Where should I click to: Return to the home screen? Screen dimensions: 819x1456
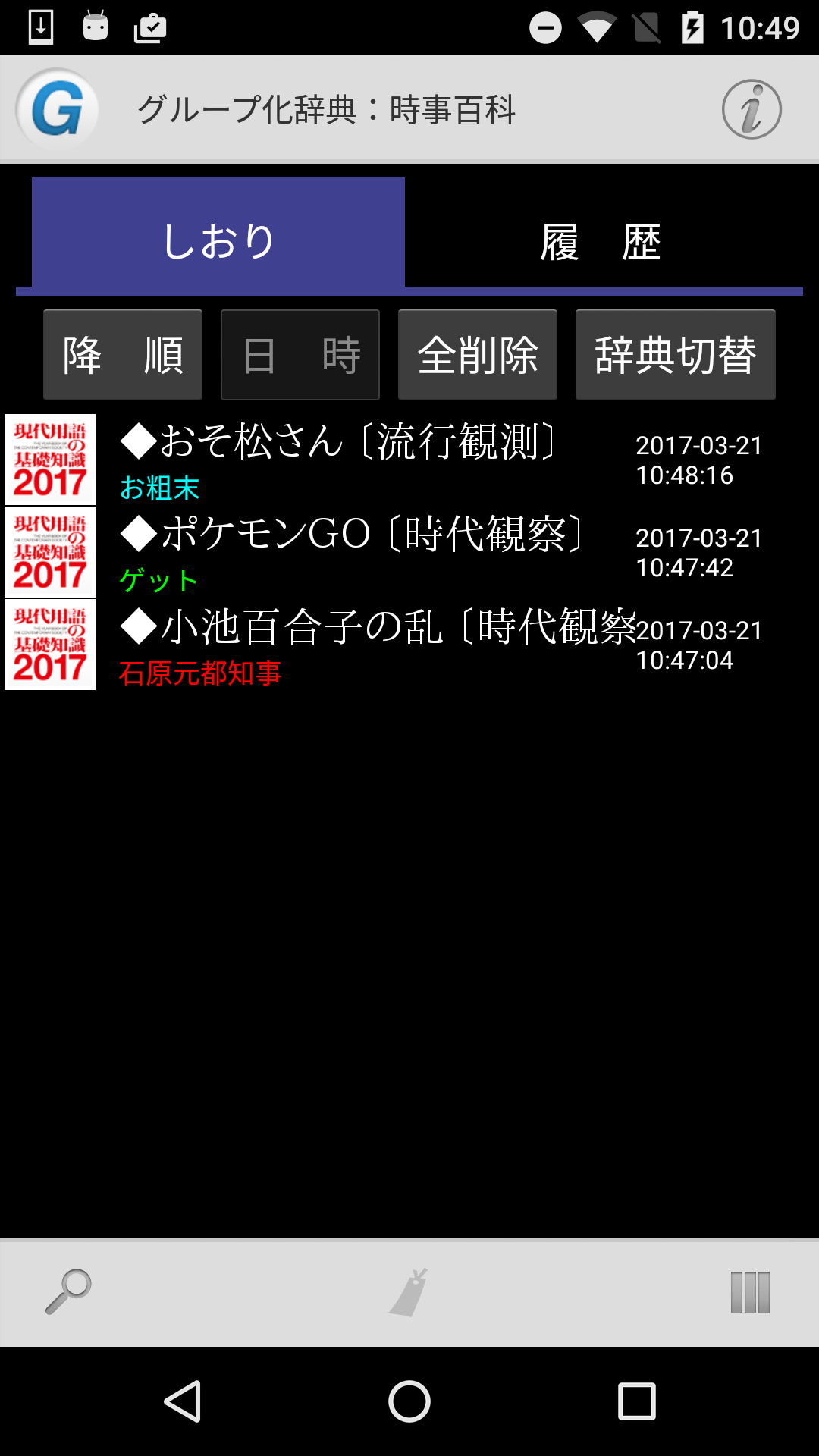(x=409, y=1401)
